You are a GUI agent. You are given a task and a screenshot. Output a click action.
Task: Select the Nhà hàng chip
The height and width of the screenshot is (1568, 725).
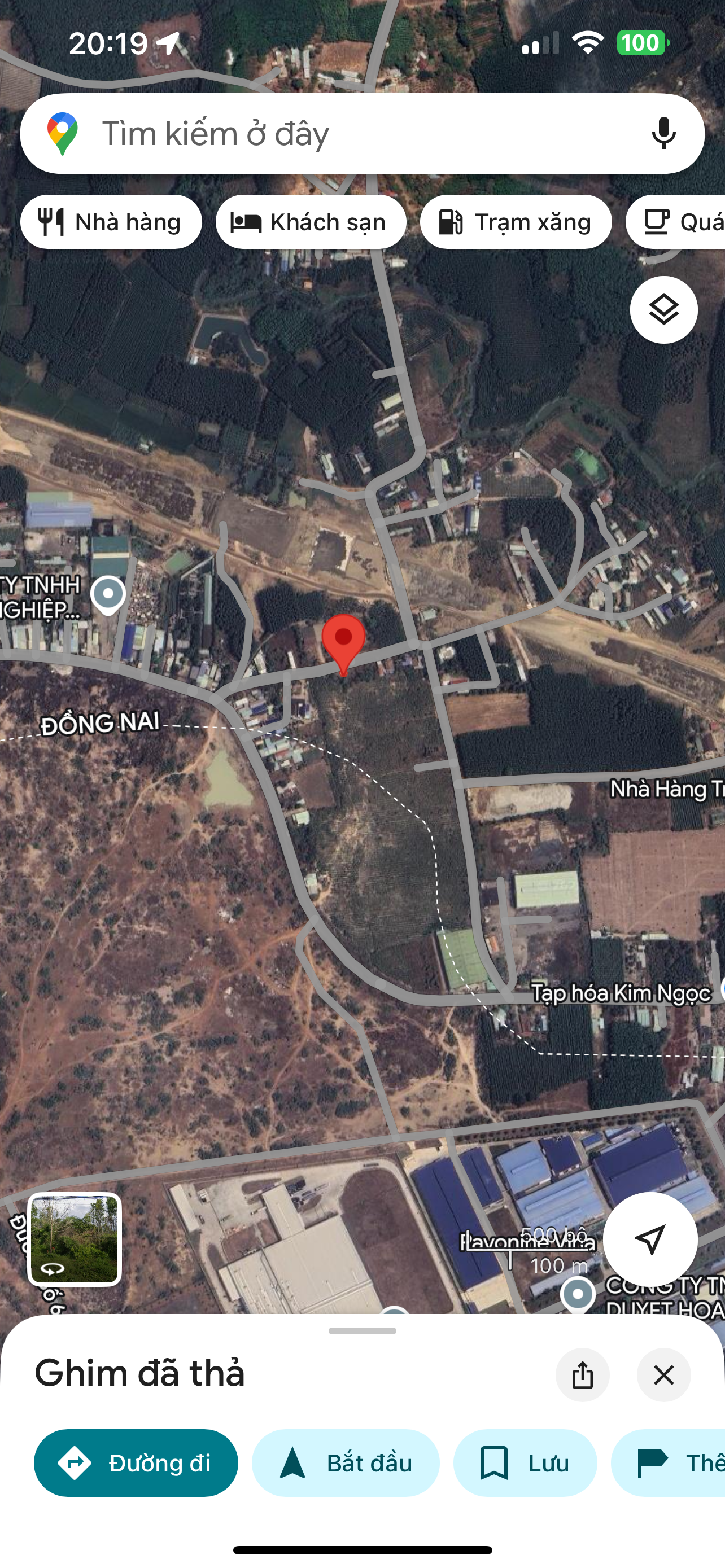pyautogui.click(x=111, y=222)
